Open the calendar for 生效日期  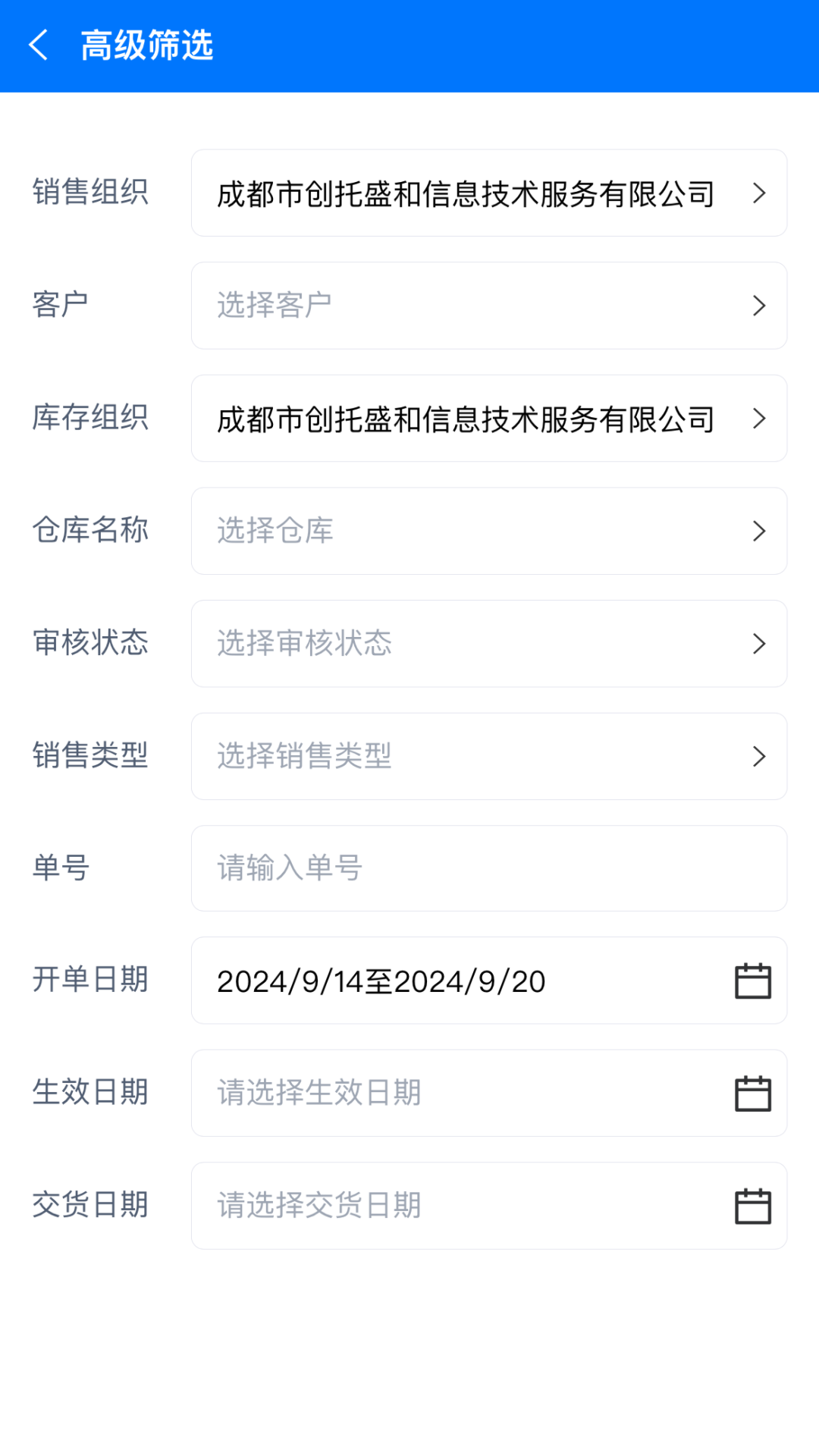click(752, 1092)
